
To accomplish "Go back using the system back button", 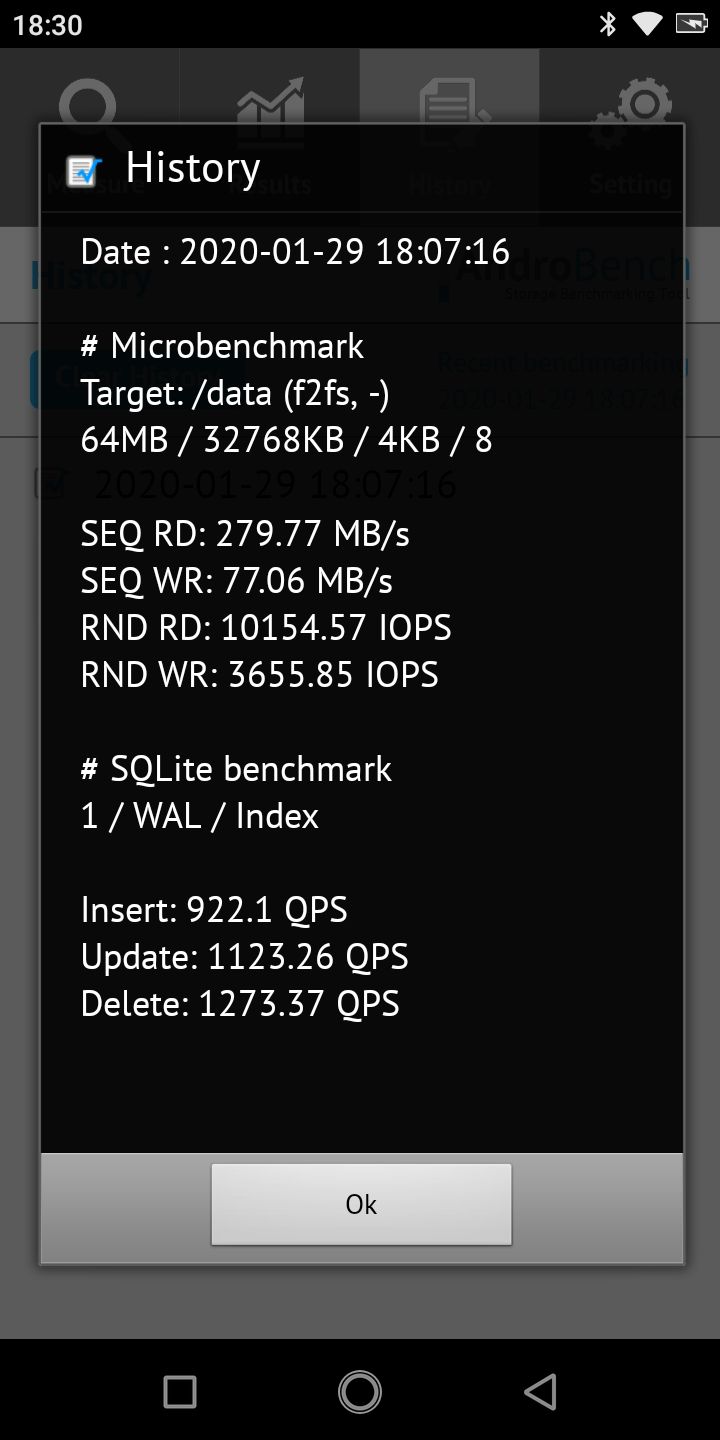I will [x=540, y=1391].
